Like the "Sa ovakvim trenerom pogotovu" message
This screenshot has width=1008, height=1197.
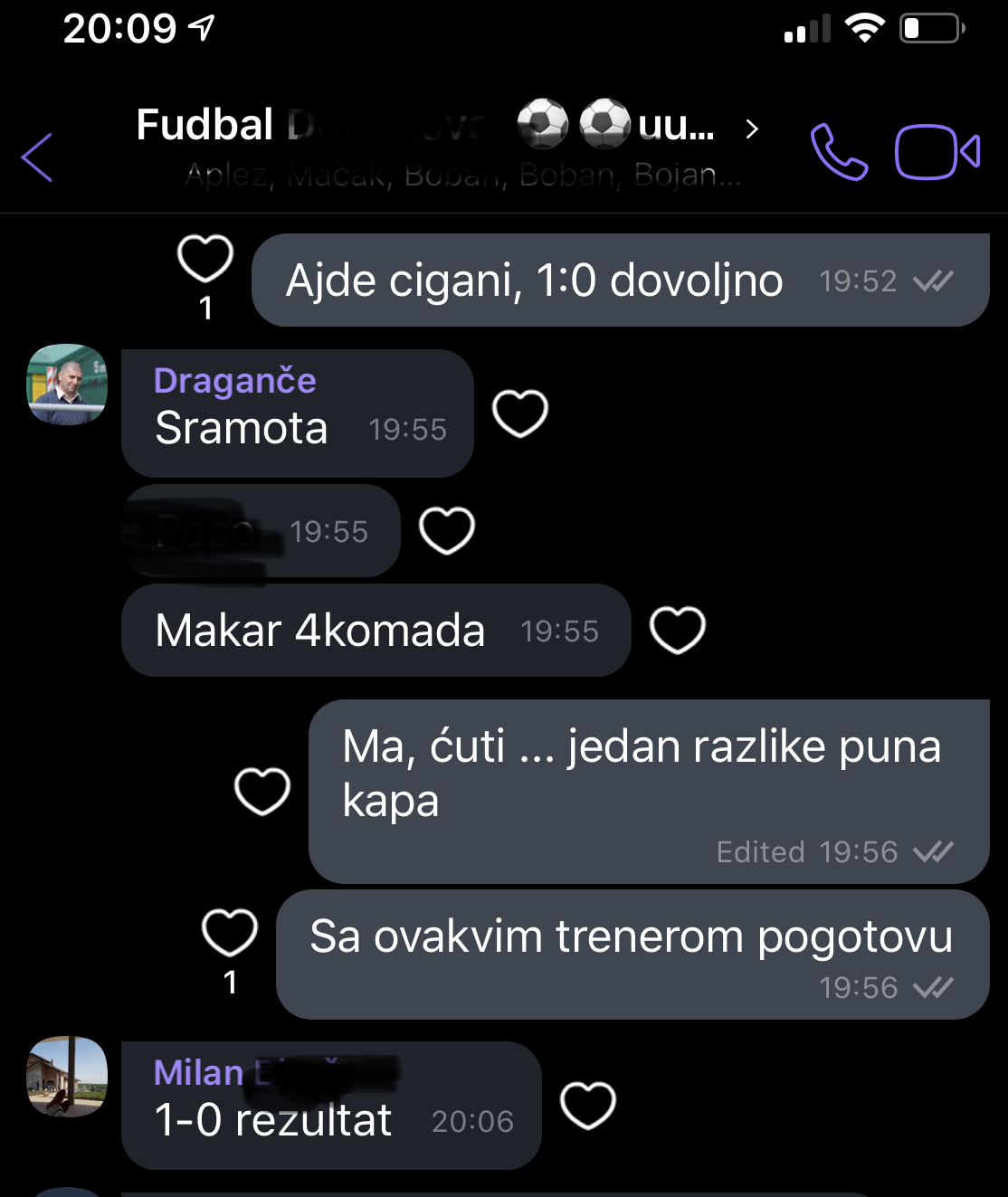tap(230, 933)
